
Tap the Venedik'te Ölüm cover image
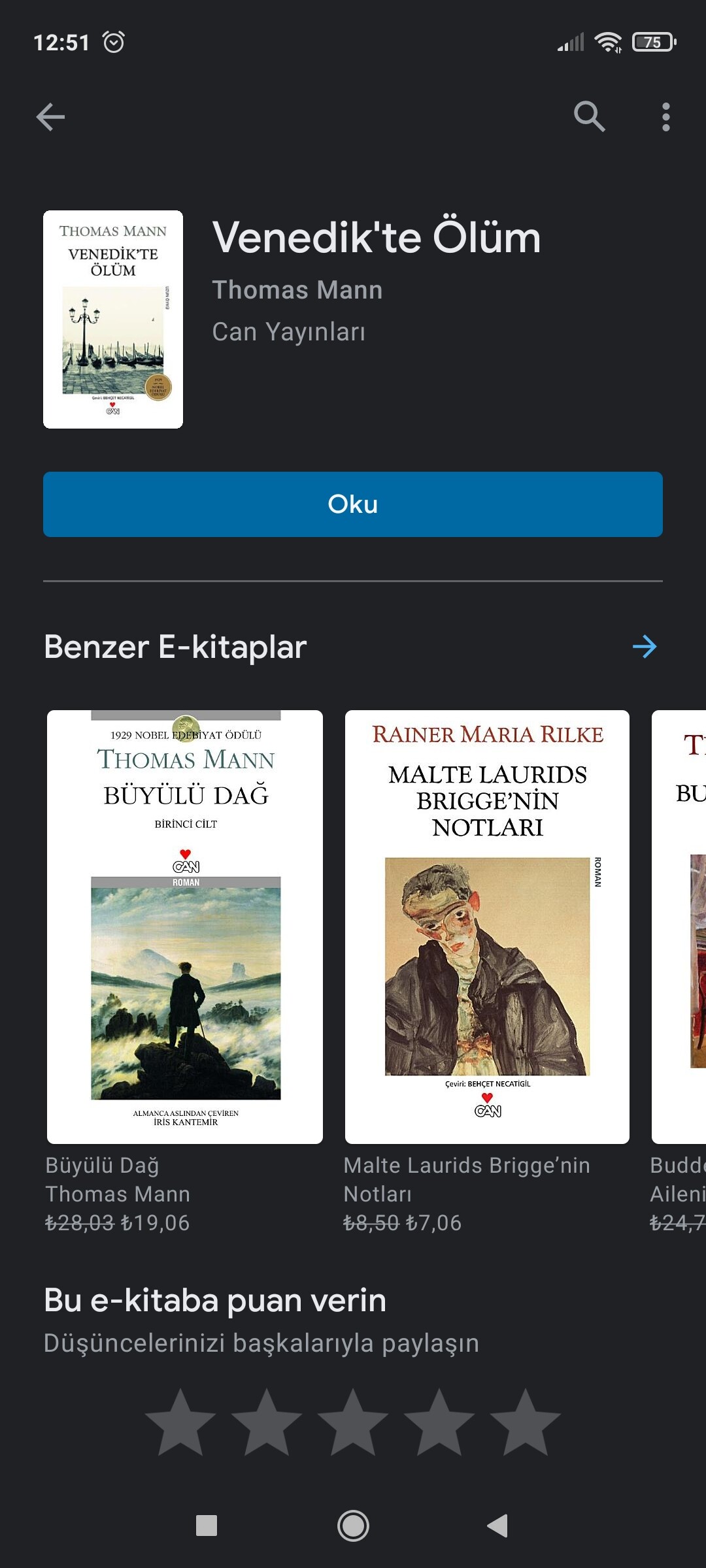click(113, 319)
